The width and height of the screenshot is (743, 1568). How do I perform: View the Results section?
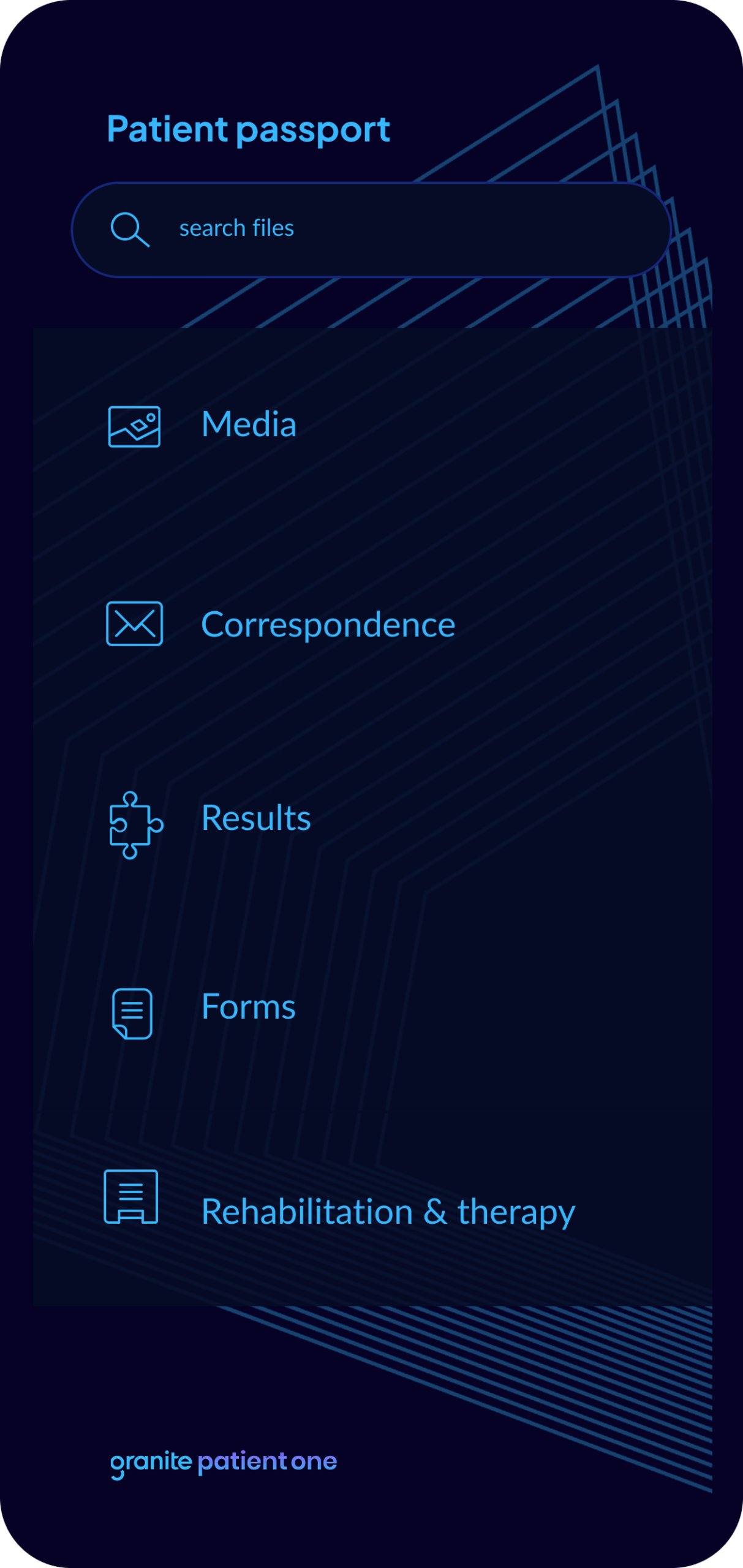click(x=256, y=818)
